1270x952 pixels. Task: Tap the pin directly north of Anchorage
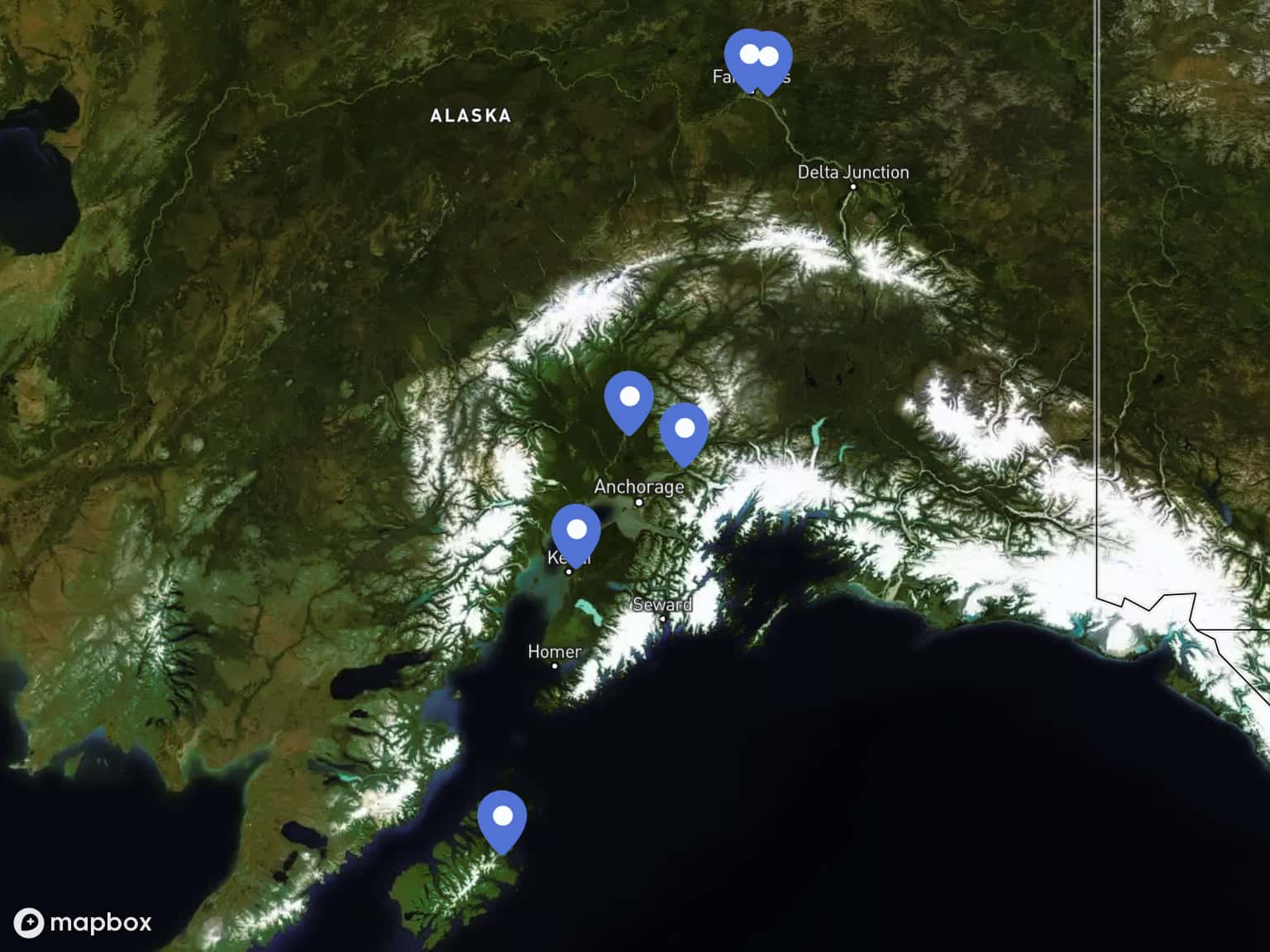pyautogui.click(x=628, y=400)
